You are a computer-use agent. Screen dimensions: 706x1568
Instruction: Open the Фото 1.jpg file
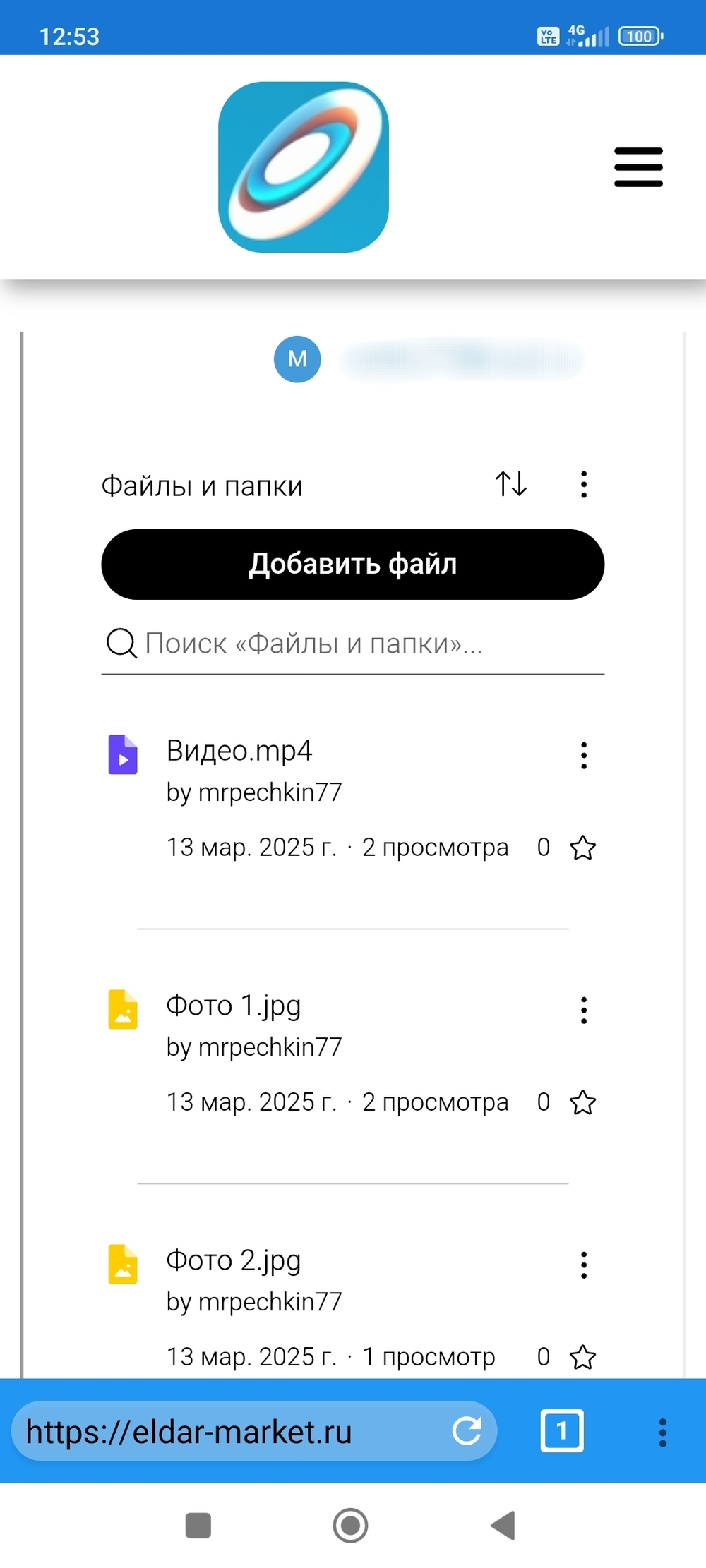234,1006
